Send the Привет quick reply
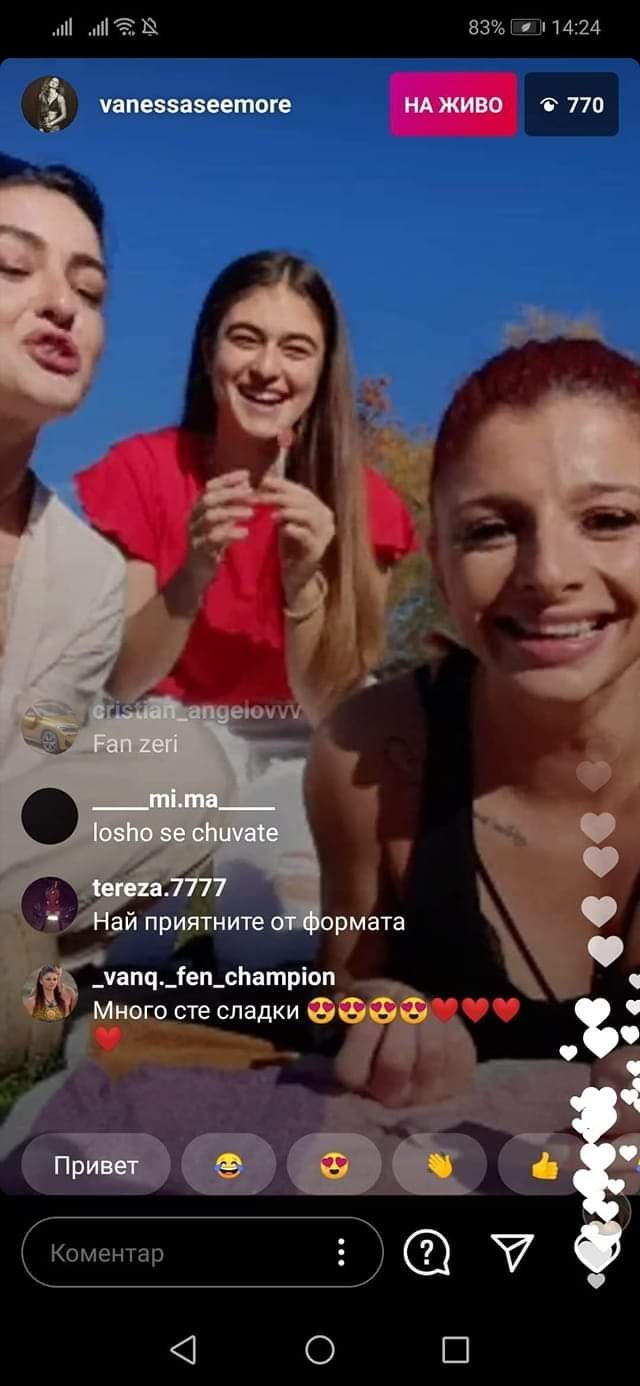Viewport: 640px width, 1386px height. pyautogui.click(x=96, y=1165)
